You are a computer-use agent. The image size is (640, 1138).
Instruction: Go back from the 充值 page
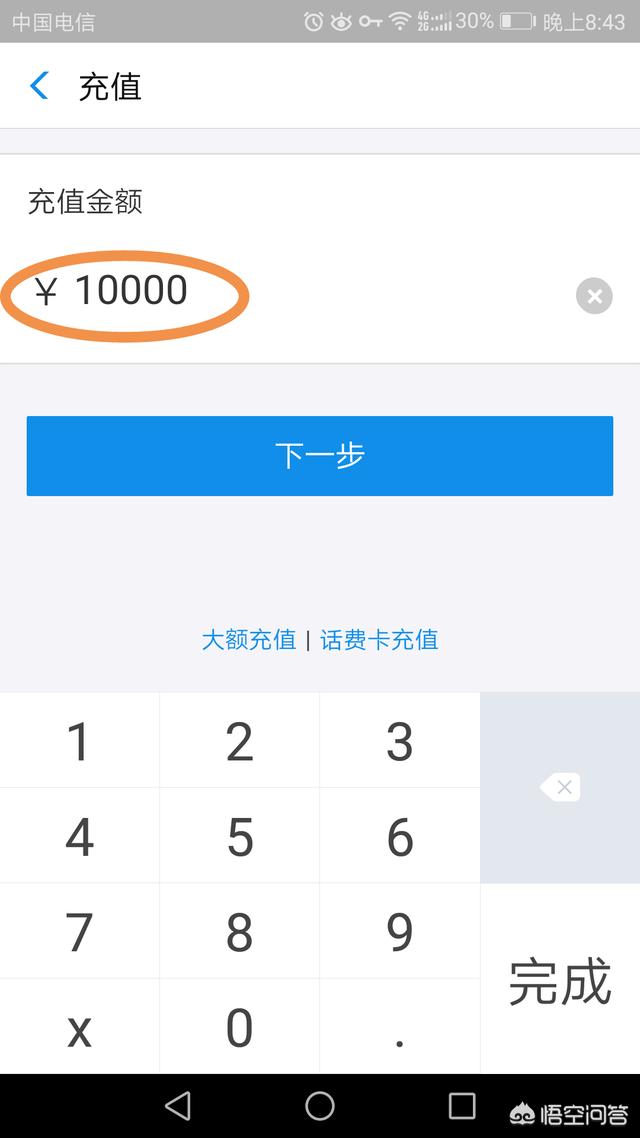(x=39, y=87)
